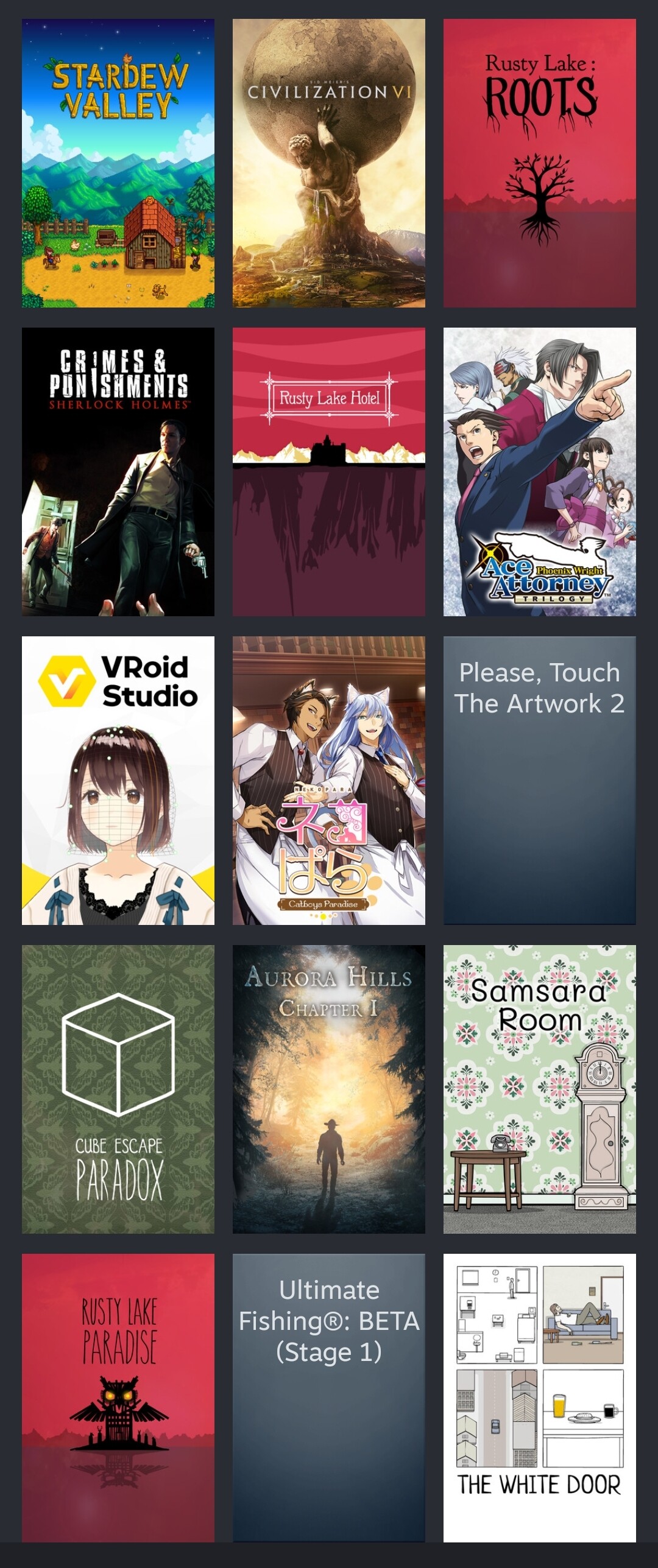This screenshot has width=658, height=1568.
Task: Open Stardew Valley game tile
Action: click(x=118, y=163)
